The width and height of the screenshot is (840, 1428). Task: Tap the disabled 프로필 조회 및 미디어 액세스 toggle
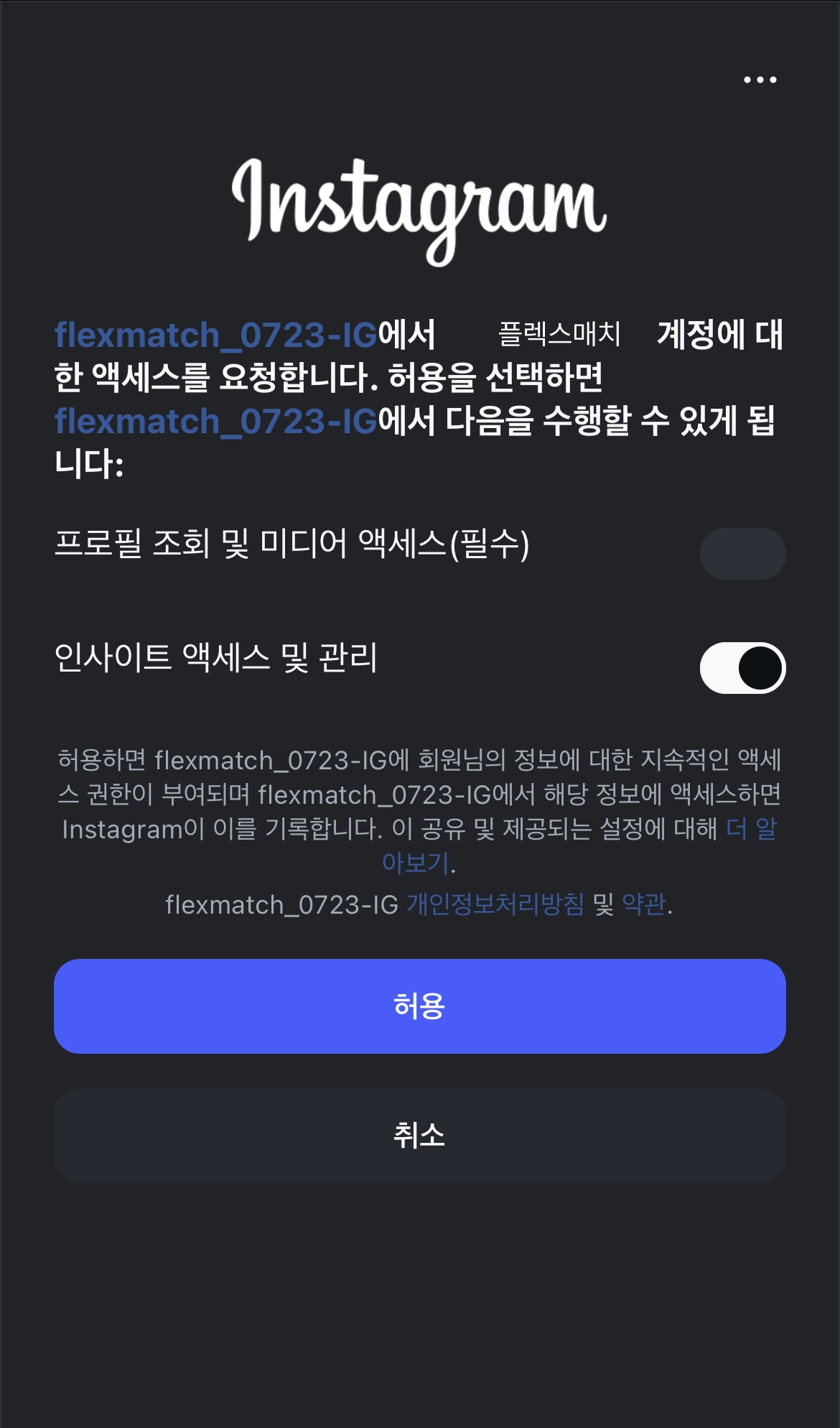click(x=742, y=554)
